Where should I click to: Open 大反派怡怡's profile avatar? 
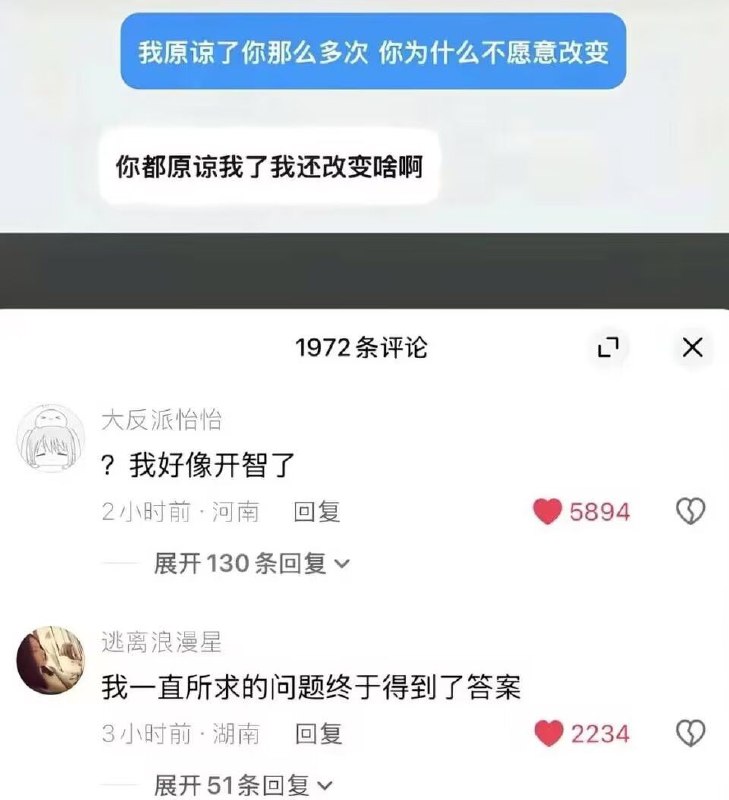(51, 437)
